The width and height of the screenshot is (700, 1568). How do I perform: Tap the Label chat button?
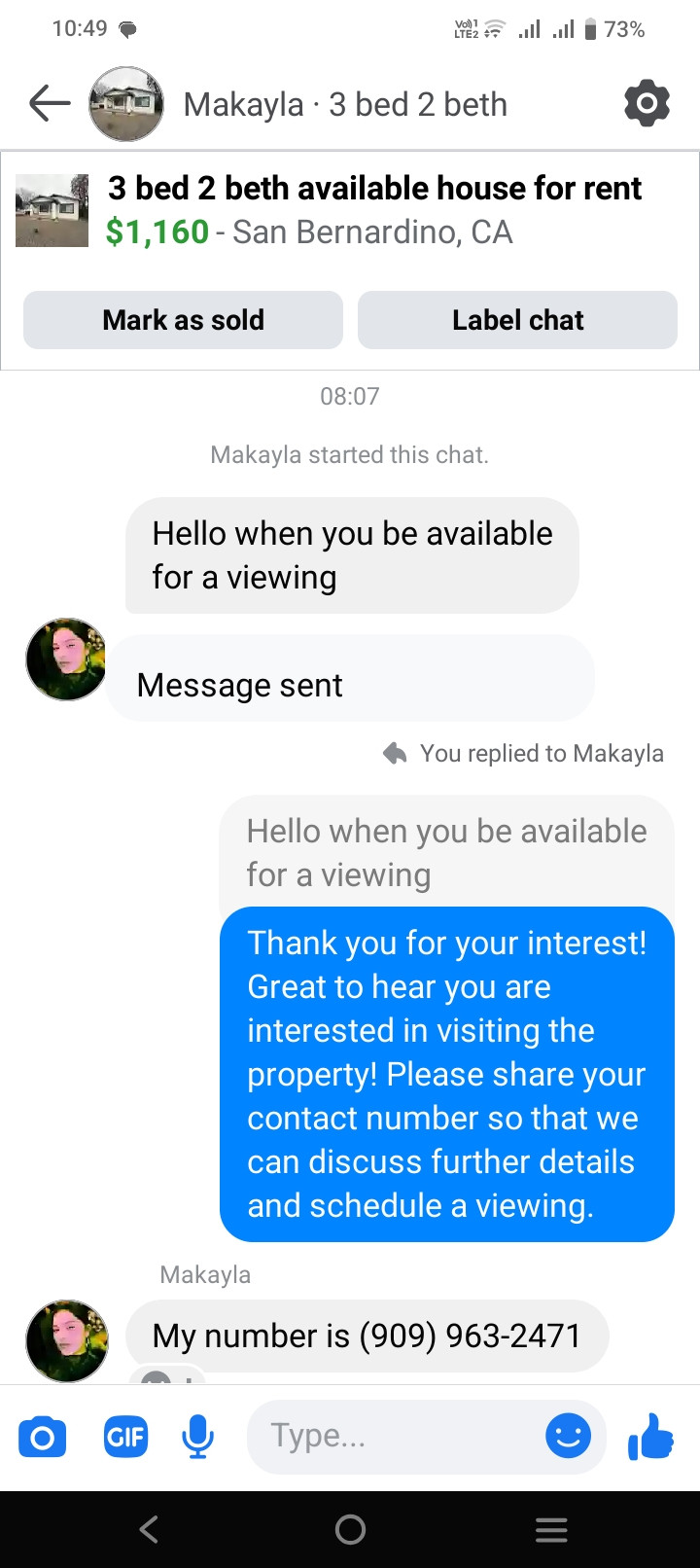tap(517, 320)
